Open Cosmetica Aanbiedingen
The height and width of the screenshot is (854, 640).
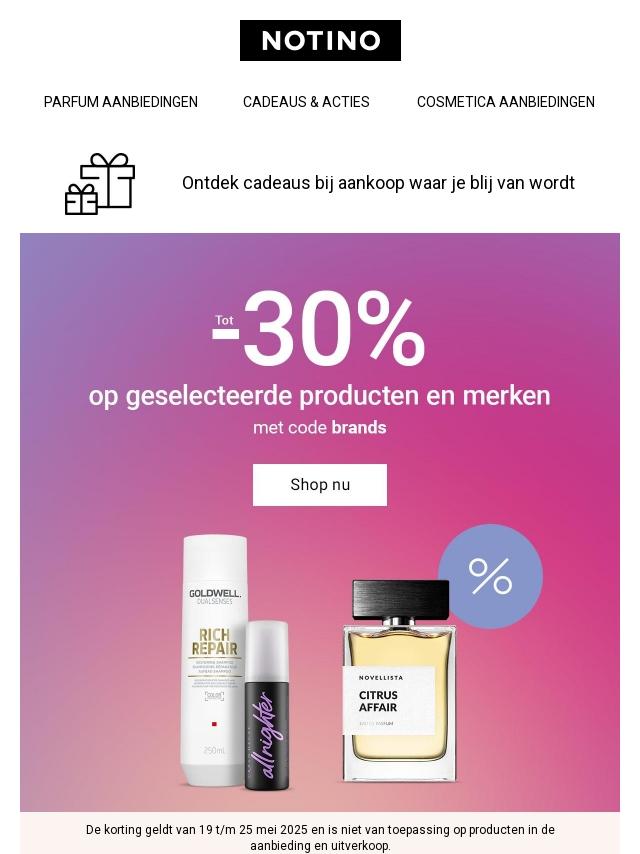tap(505, 102)
